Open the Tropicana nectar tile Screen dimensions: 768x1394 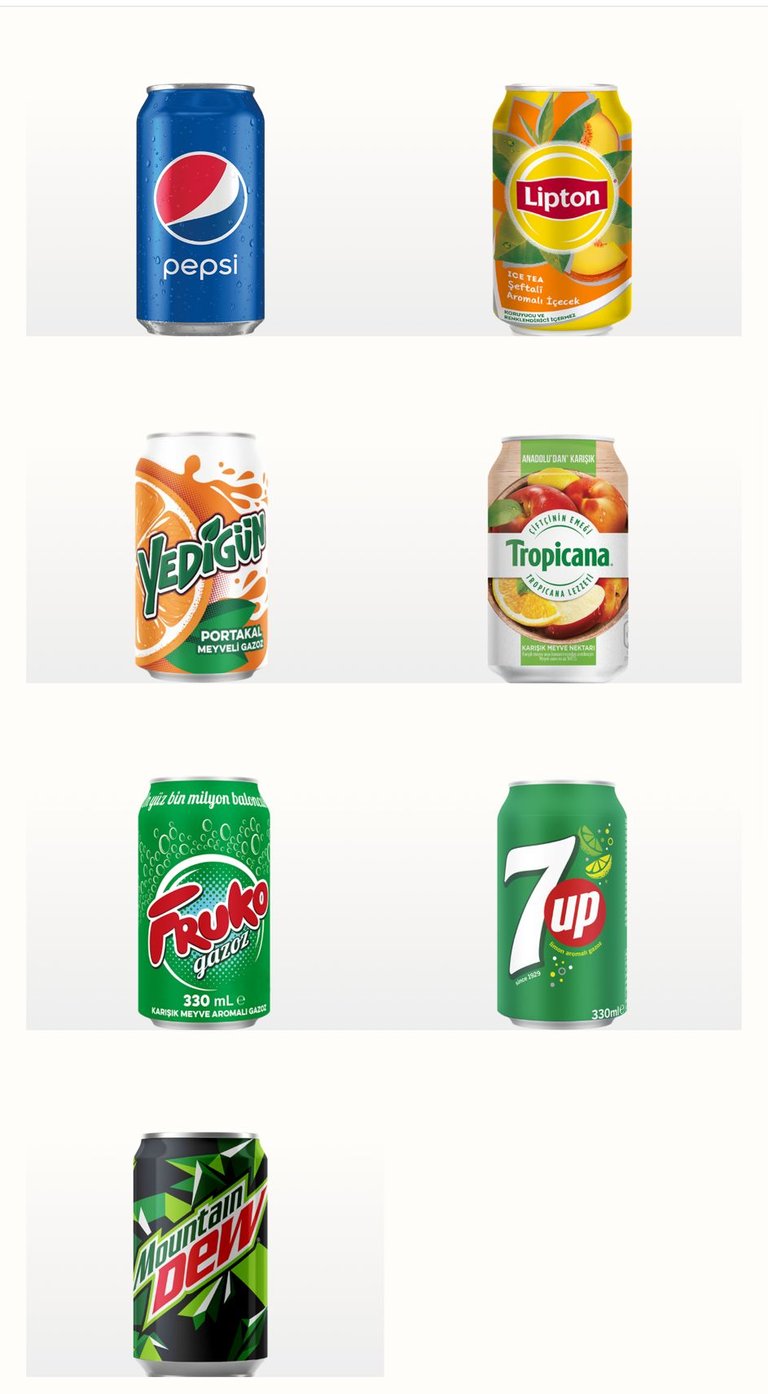point(558,558)
